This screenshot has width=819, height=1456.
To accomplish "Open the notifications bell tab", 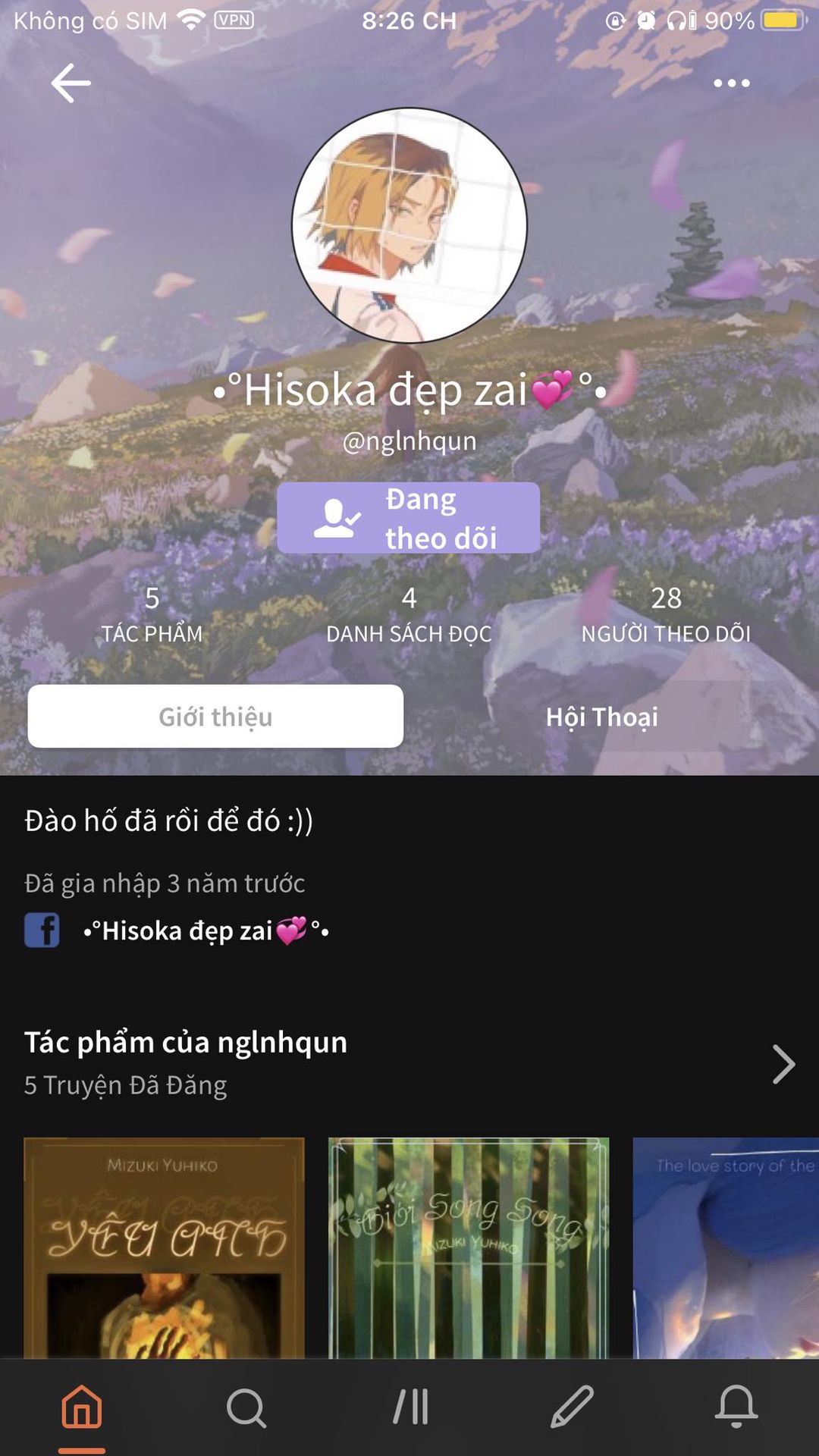I will click(736, 1407).
